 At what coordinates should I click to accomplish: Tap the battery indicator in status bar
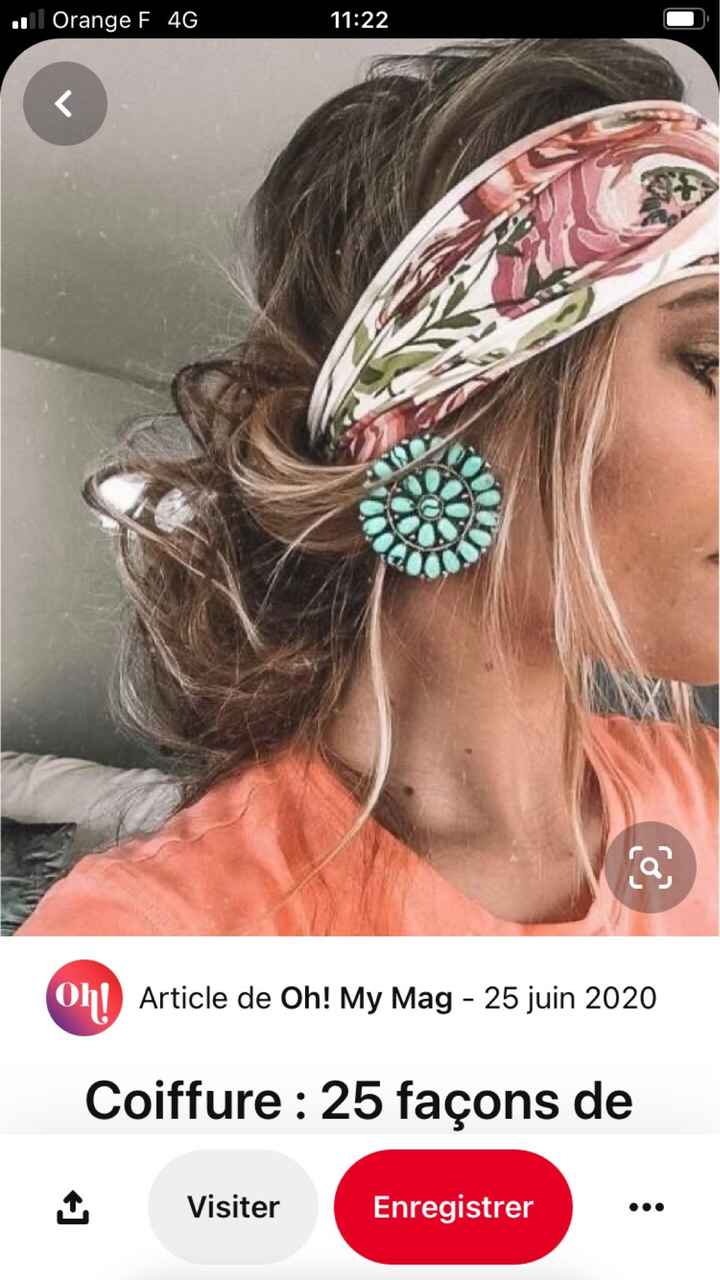(684, 19)
